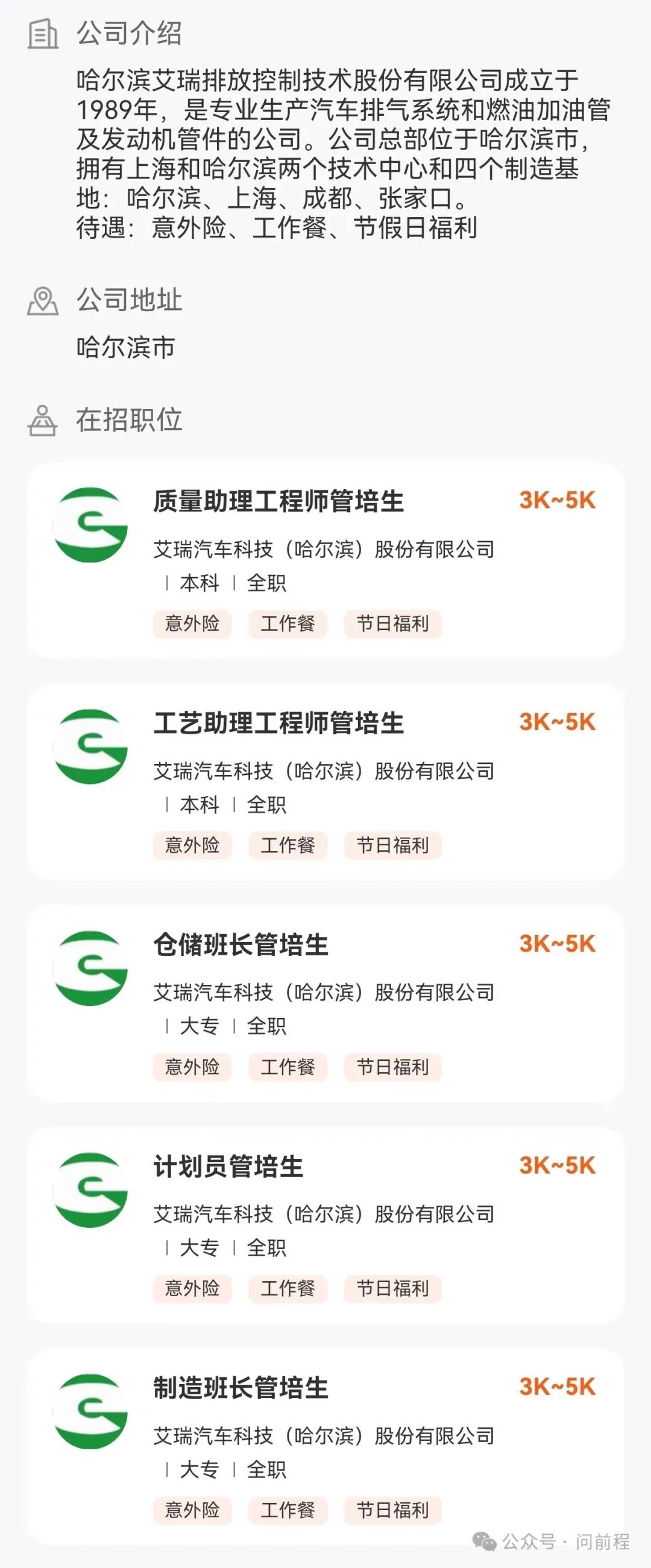Open the 质量助理工程师管培生 job card
This screenshot has width=651, height=1568.
278,502
